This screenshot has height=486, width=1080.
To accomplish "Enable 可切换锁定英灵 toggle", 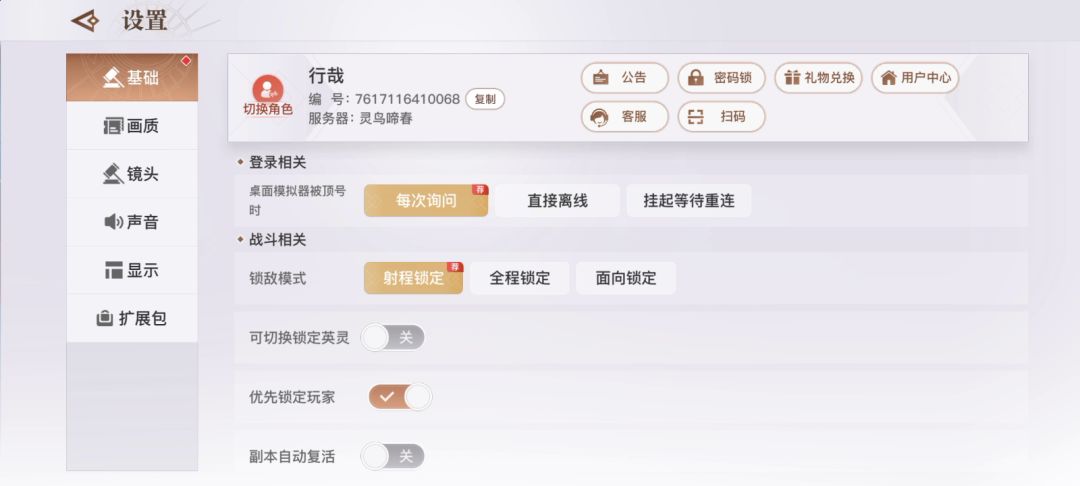I will coord(393,338).
